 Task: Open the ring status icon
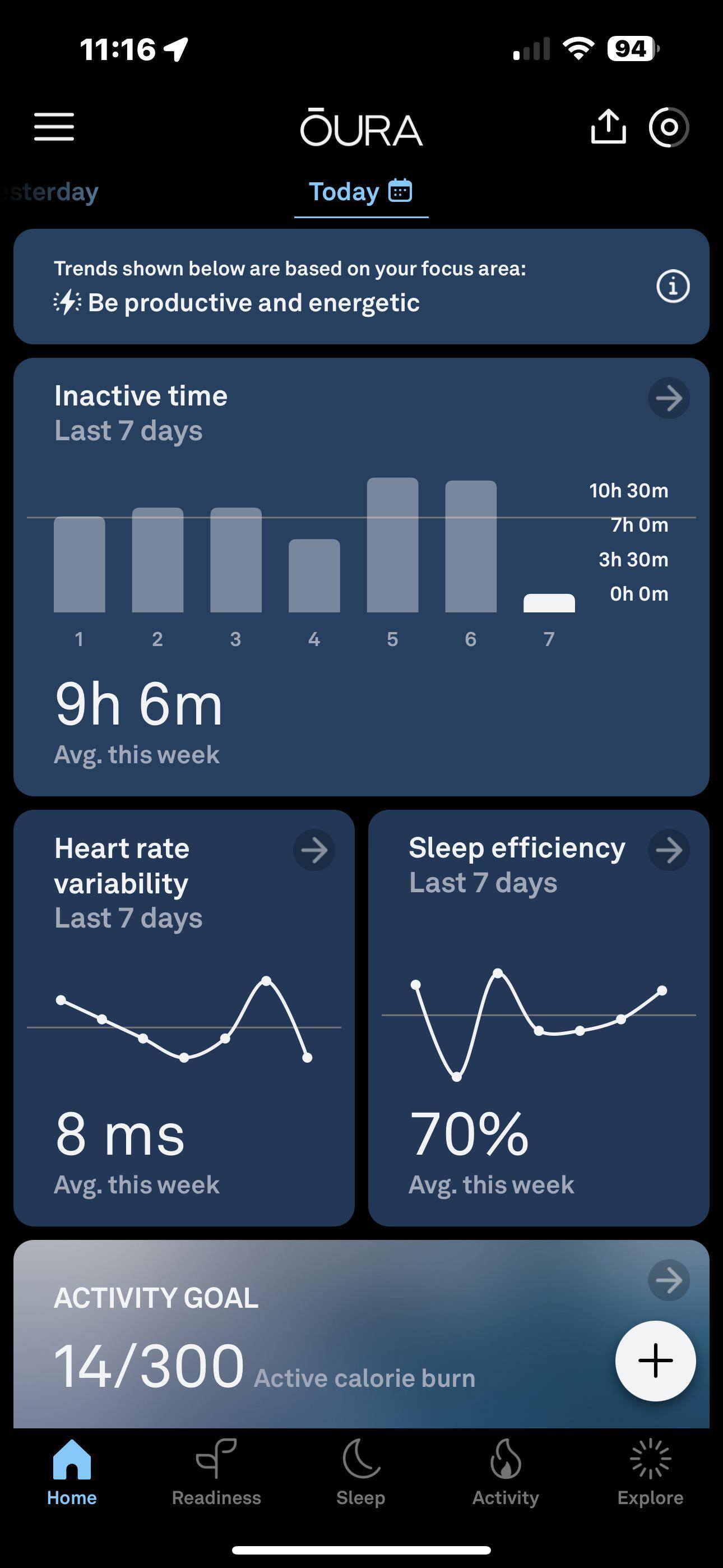[x=668, y=127]
